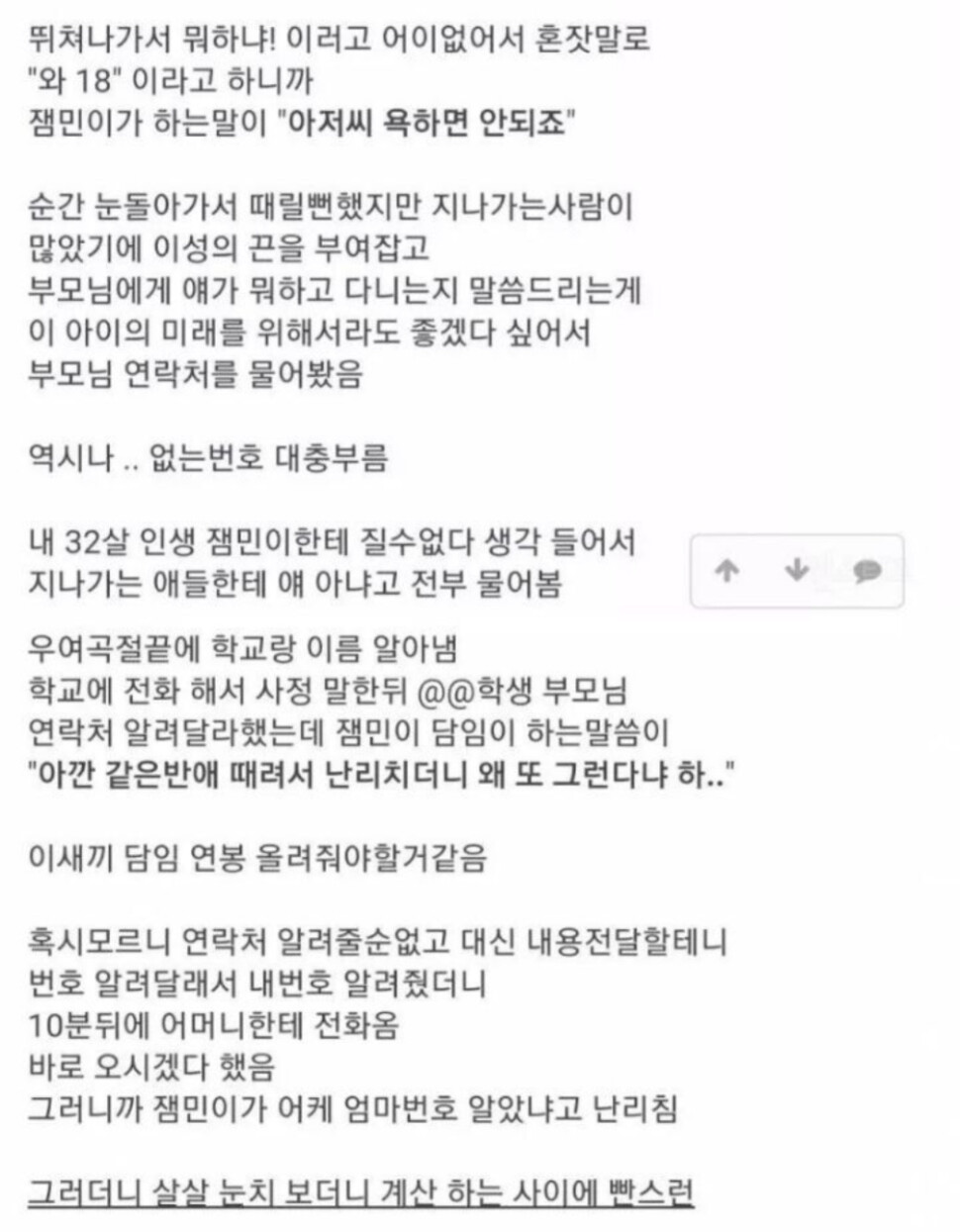The height and width of the screenshot is (1232, 960).
Task: Open comments via the speech bubble icon
Action: pos(867,571)
